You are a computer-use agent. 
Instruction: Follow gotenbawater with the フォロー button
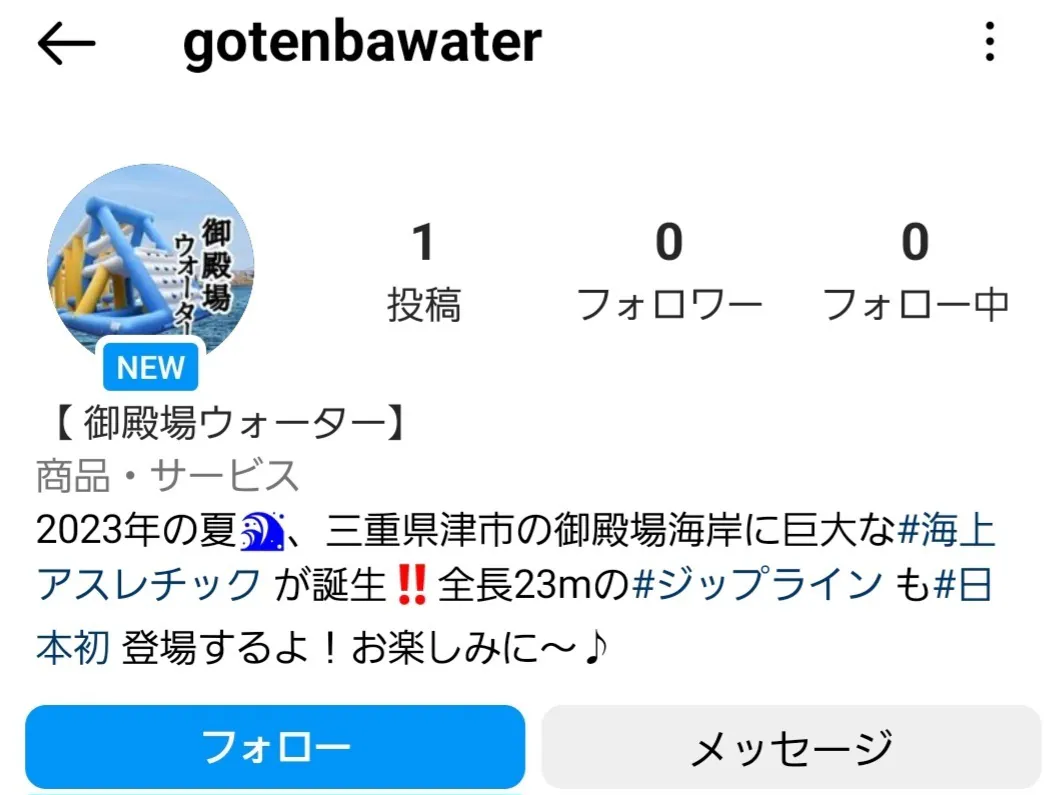pos(275,746)
